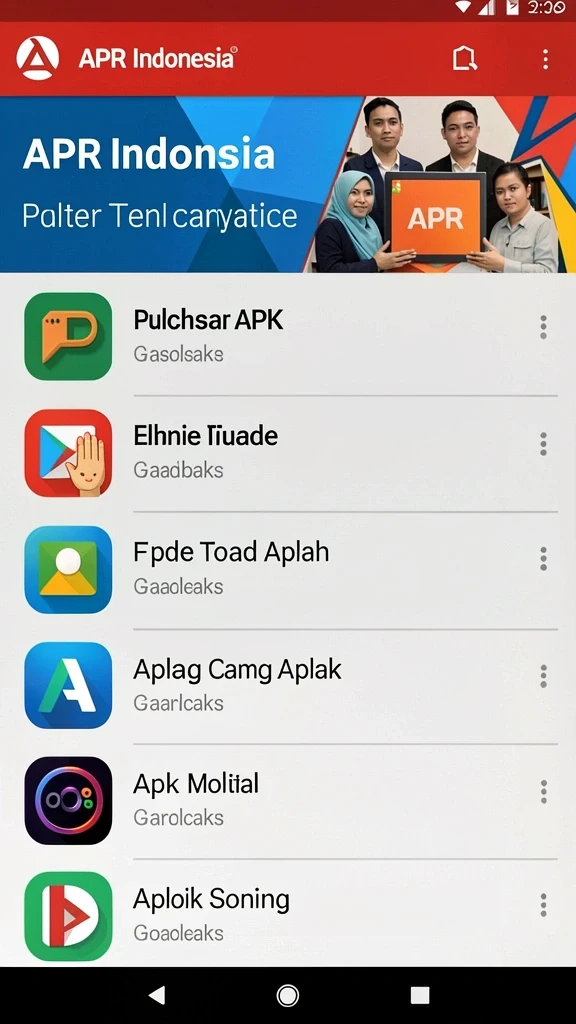Show more actions for Apk Molital
The image size is (576, 1024).
pos(543,792)
